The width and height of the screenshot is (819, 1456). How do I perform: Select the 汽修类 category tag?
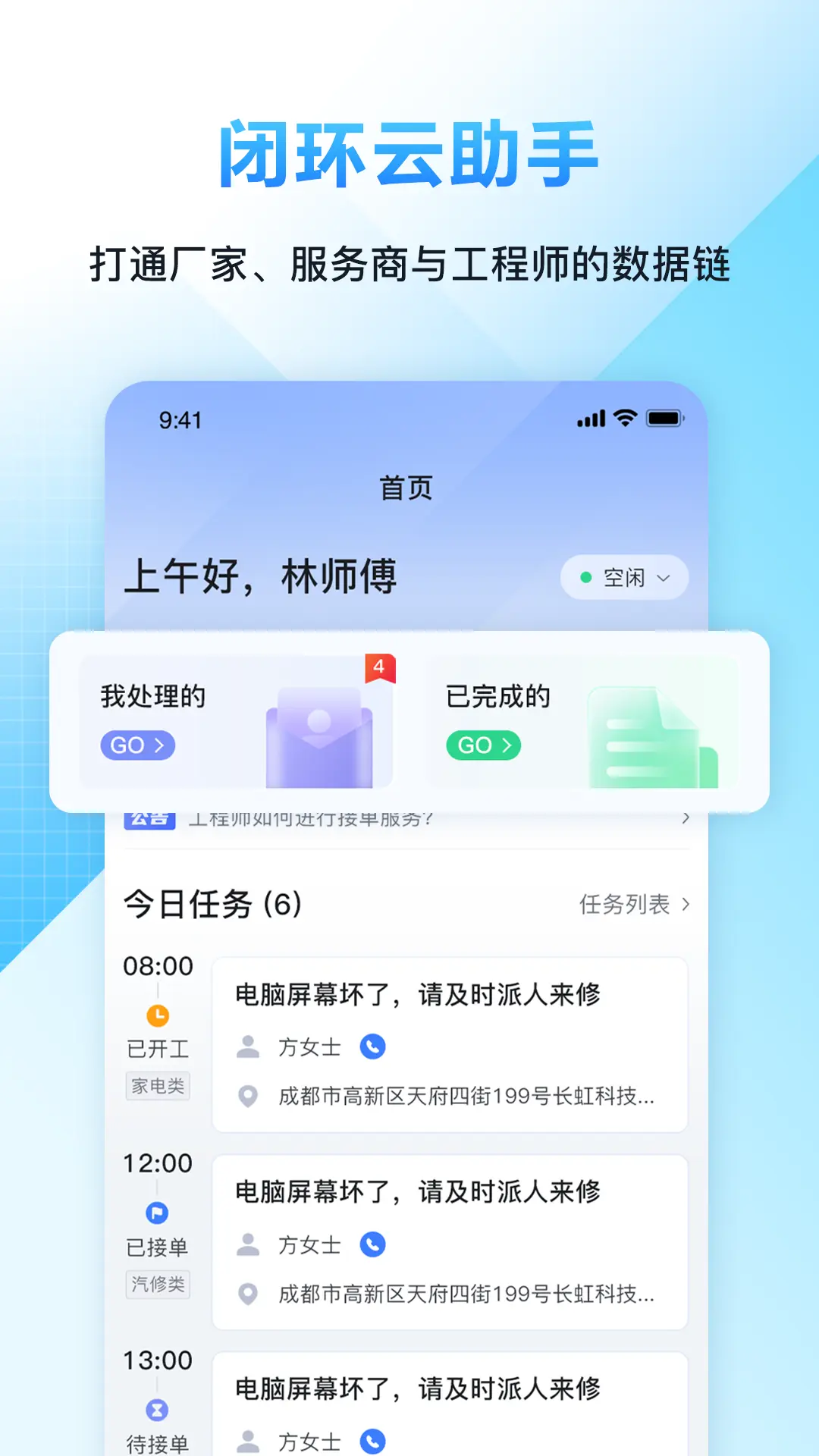tap(157, 1285)
